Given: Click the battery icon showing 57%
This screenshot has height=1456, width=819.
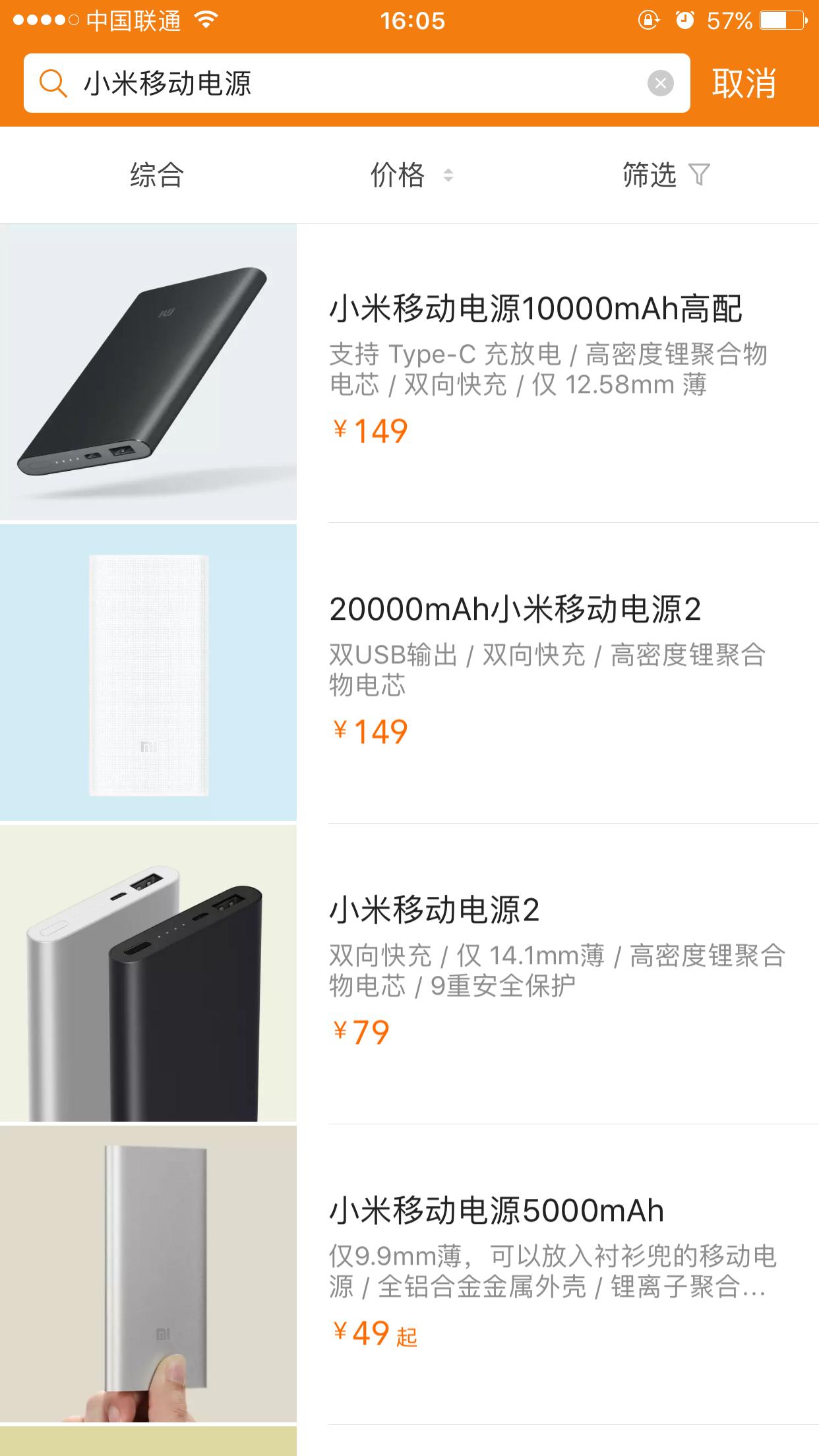Looking at the screenshot, I should [781, 21].
